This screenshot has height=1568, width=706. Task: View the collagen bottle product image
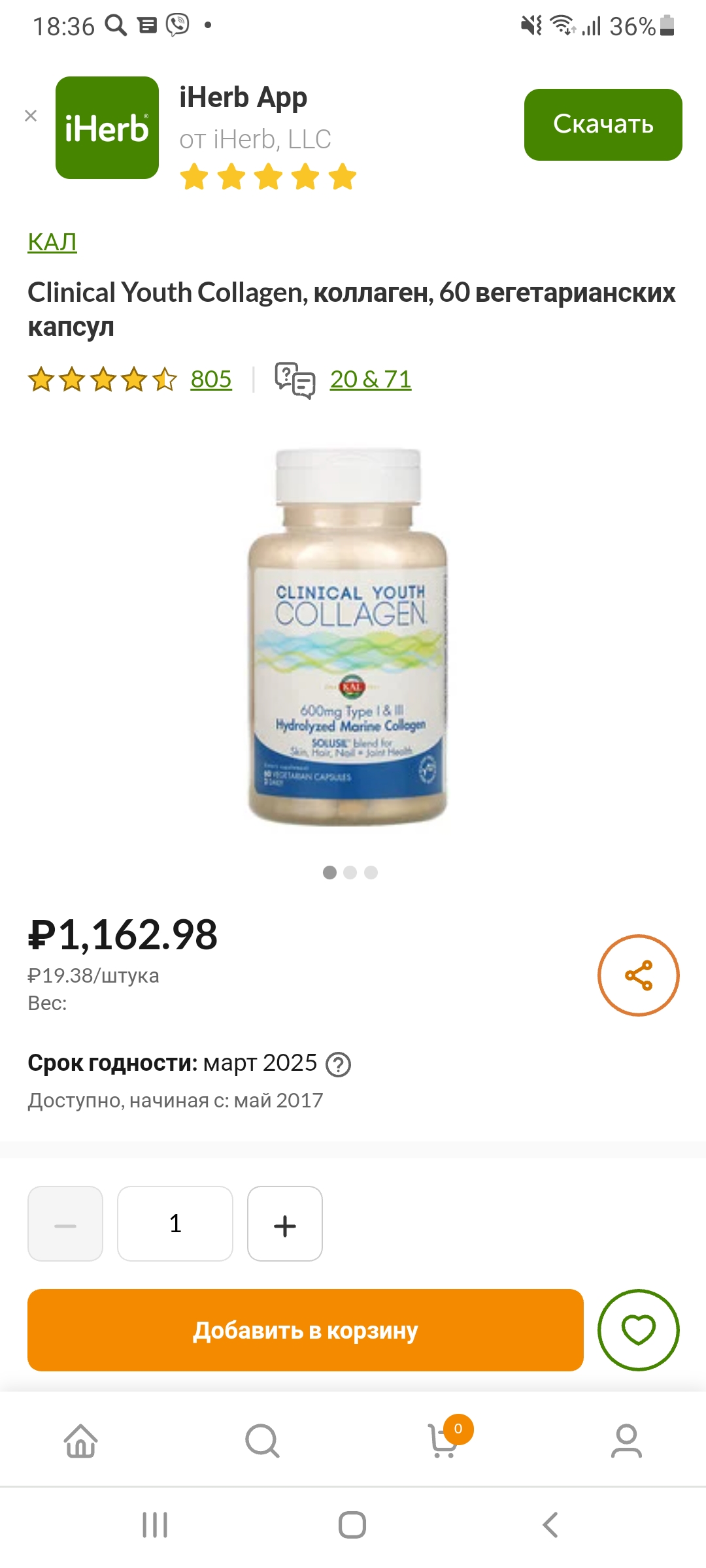click(348, 637)
